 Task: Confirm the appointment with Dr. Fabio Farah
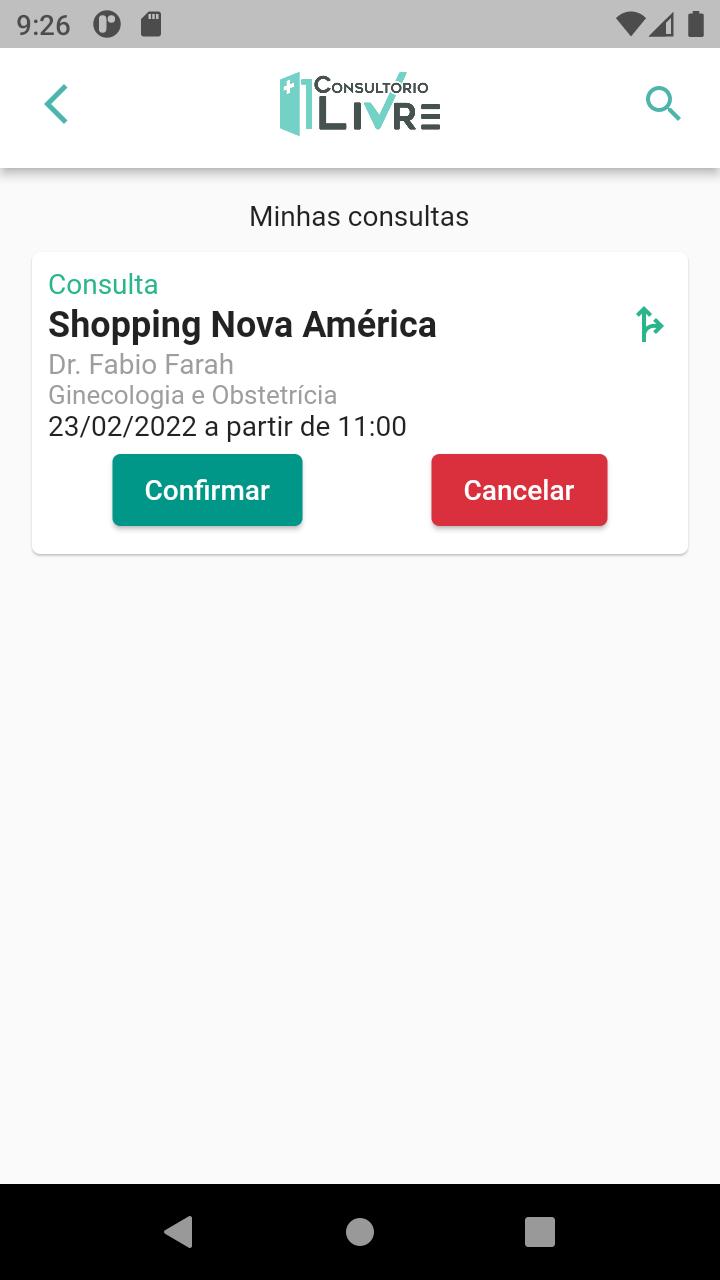(207, 490)
